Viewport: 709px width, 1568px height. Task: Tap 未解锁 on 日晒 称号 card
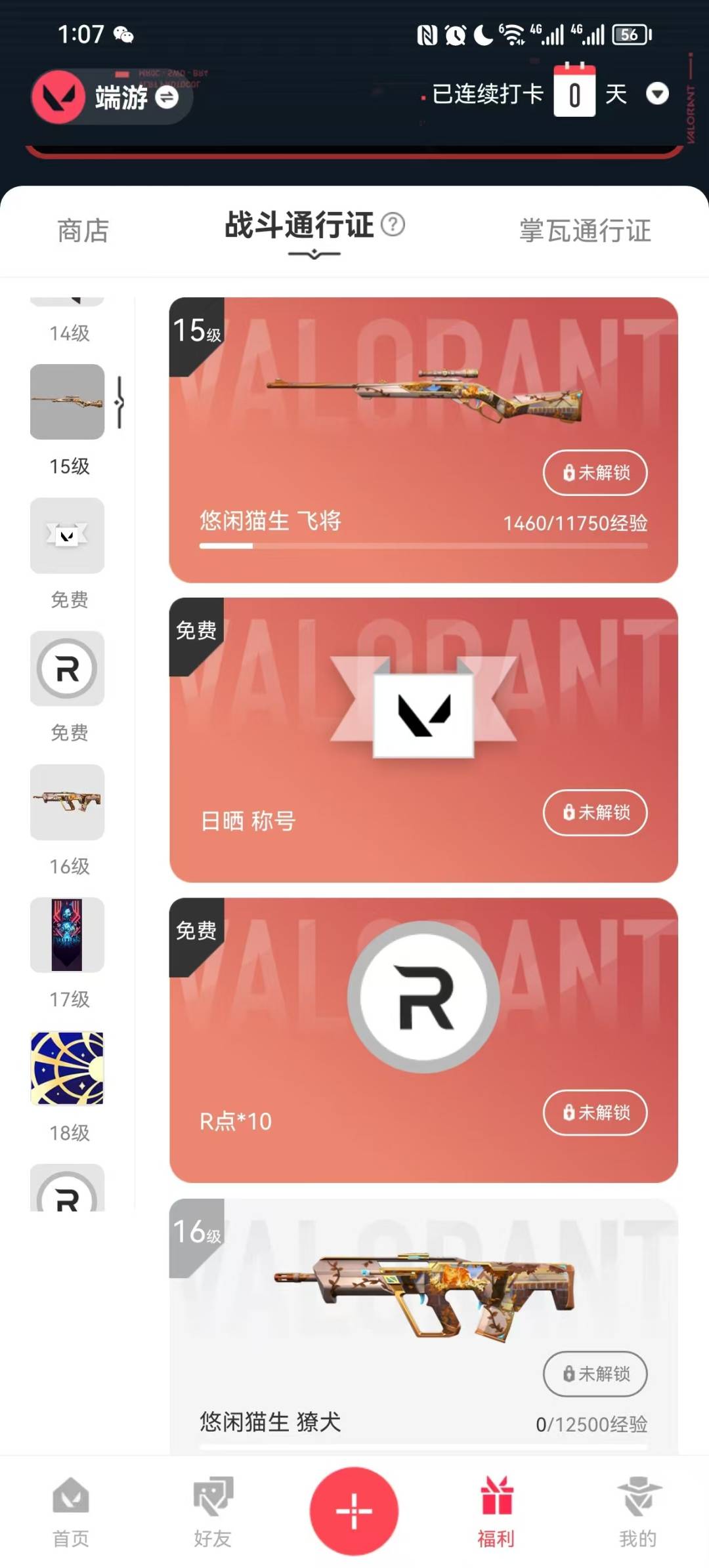click(595, 812)
